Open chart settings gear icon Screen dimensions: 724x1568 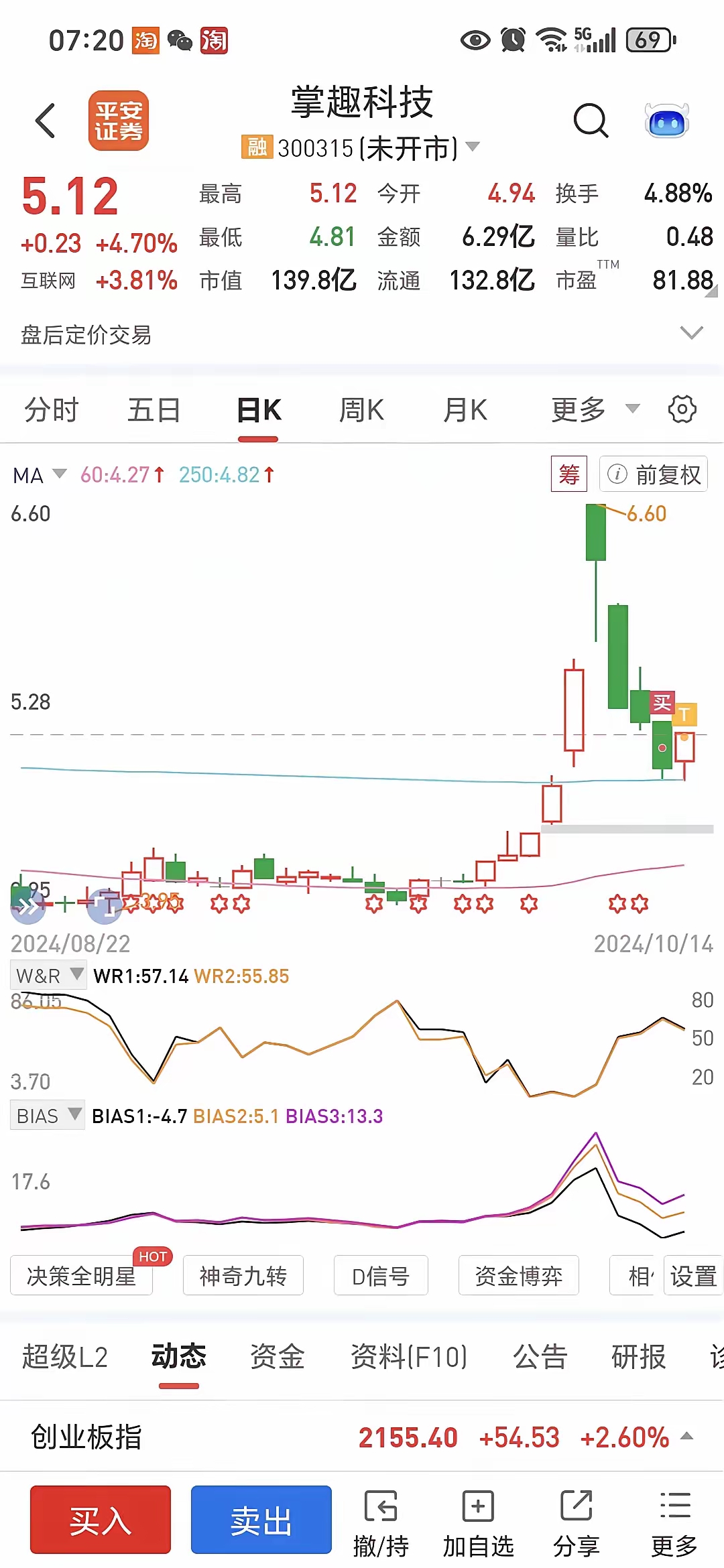[682, 409]
